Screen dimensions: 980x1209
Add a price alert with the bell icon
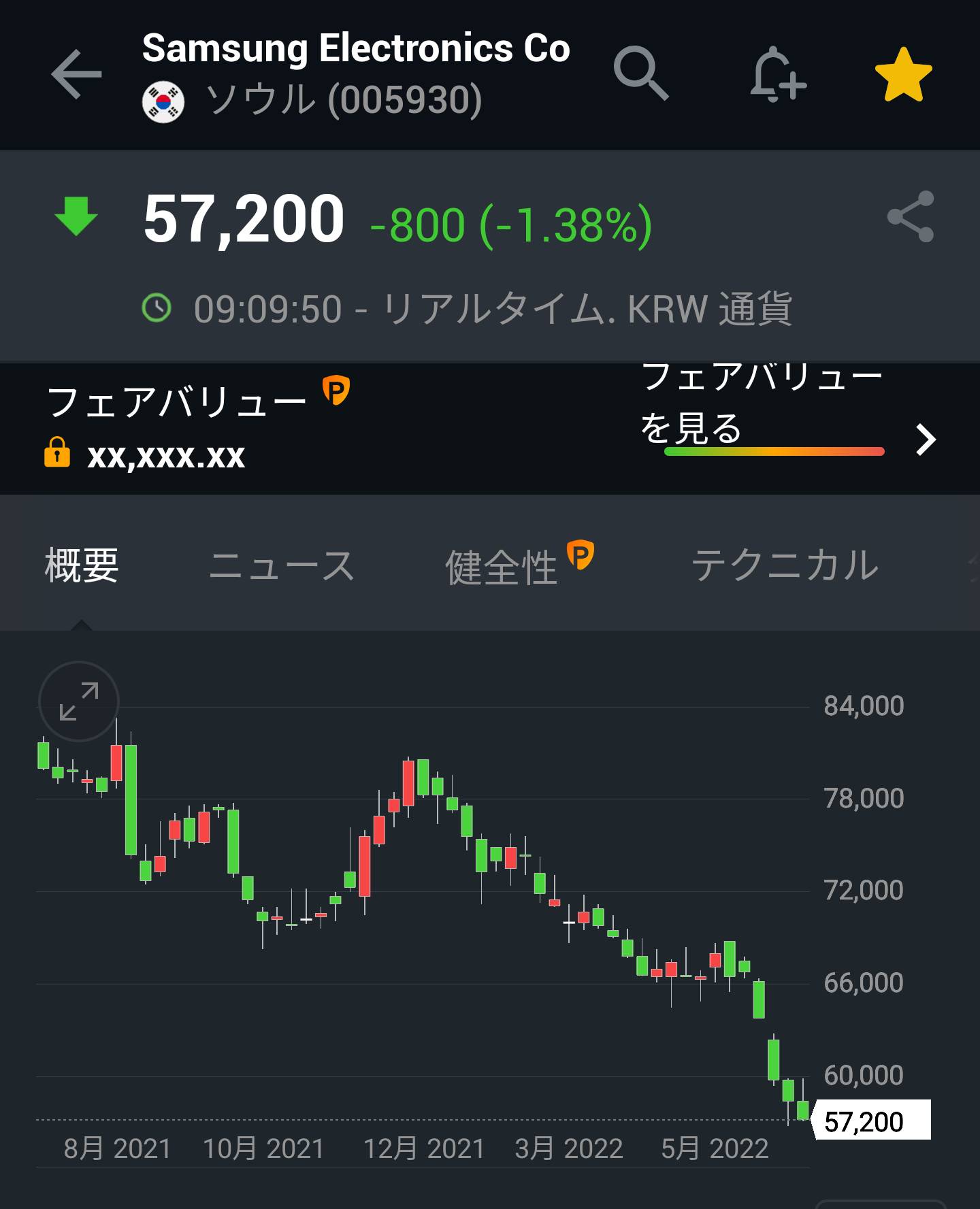coord(778,74)
